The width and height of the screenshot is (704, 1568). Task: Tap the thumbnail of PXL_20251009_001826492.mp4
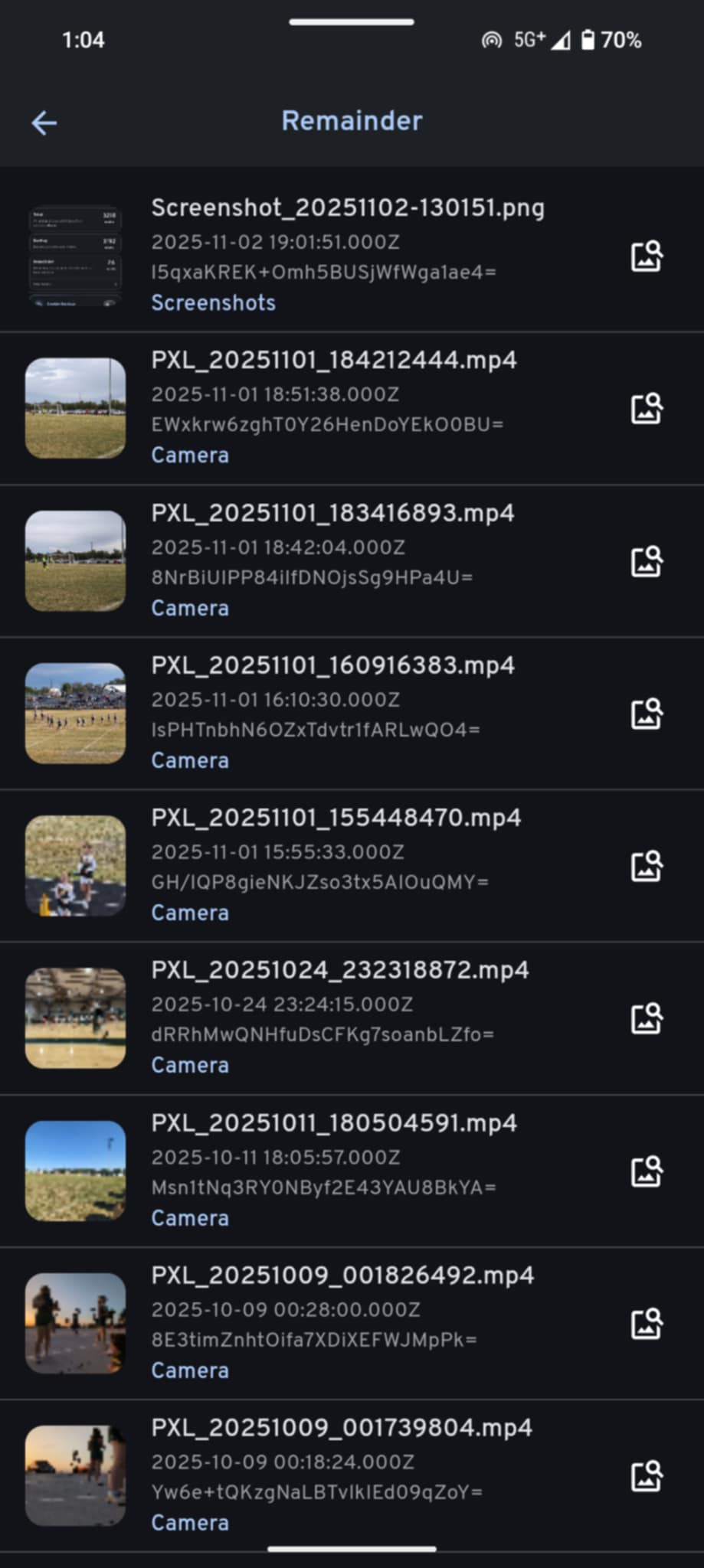click(x=75, y=1324)
